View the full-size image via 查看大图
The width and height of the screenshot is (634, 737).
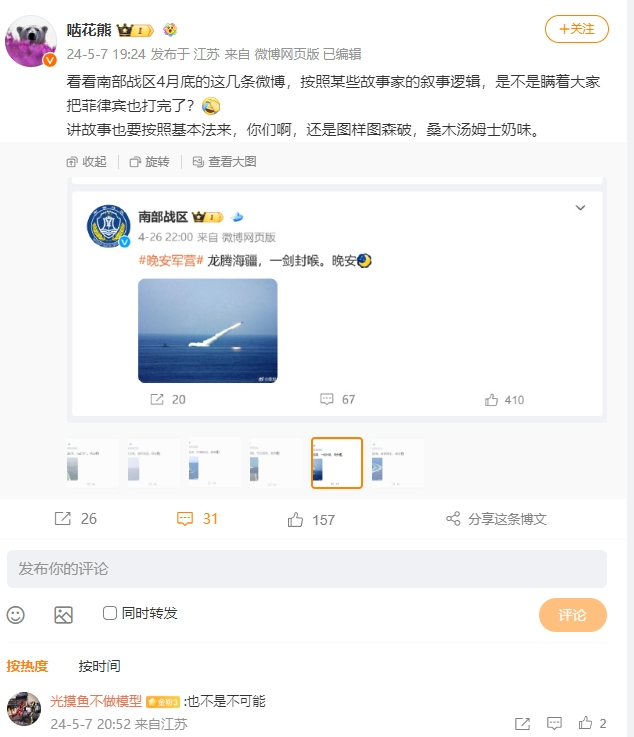(224, 161)
